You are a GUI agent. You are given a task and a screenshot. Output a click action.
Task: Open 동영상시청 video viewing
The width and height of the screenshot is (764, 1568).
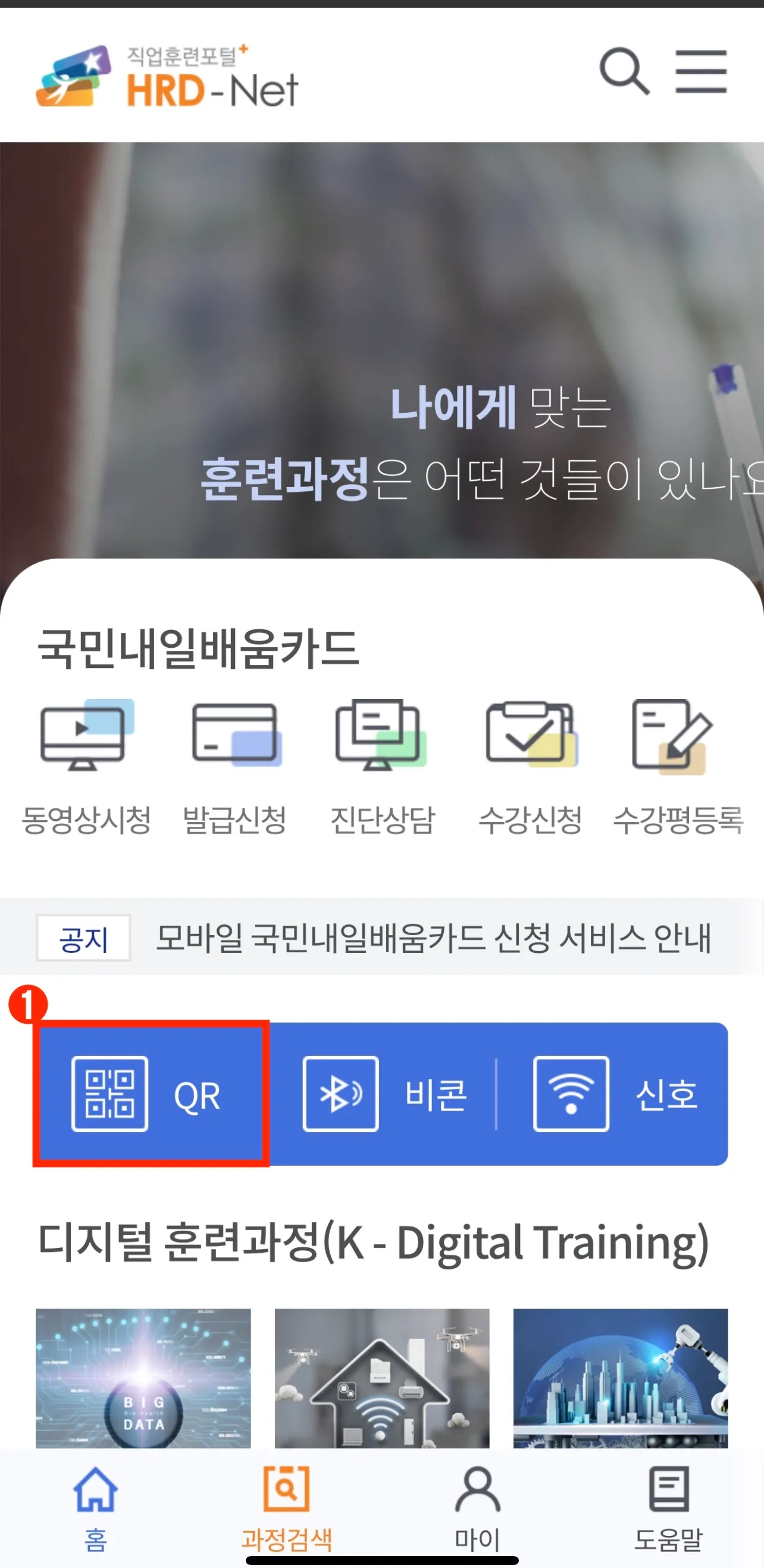coord(86,767)
